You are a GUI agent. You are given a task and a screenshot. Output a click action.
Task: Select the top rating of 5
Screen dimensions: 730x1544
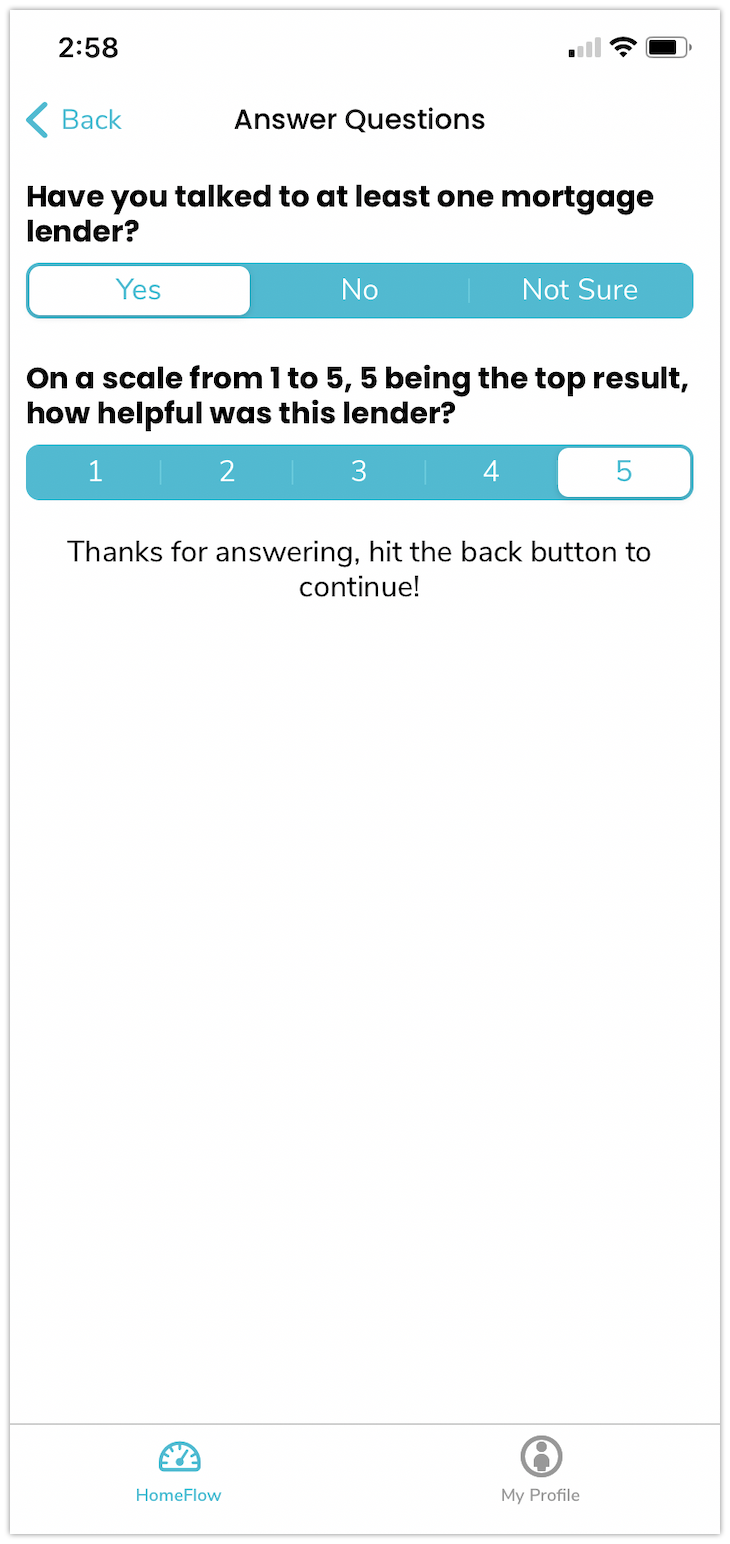[624, 472]
